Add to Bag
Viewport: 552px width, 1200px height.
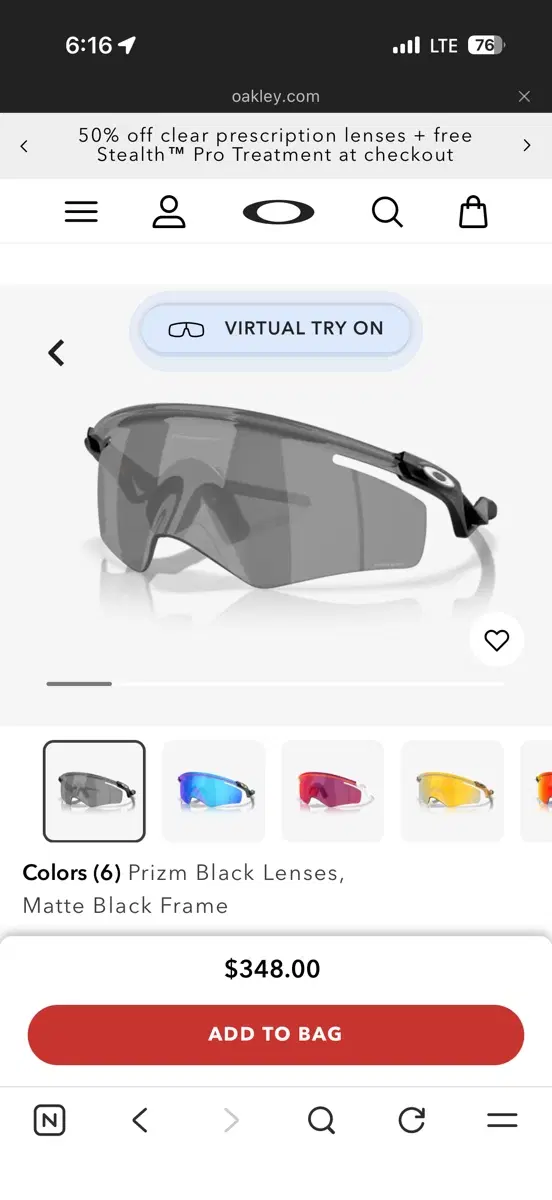click(276, 1035)
